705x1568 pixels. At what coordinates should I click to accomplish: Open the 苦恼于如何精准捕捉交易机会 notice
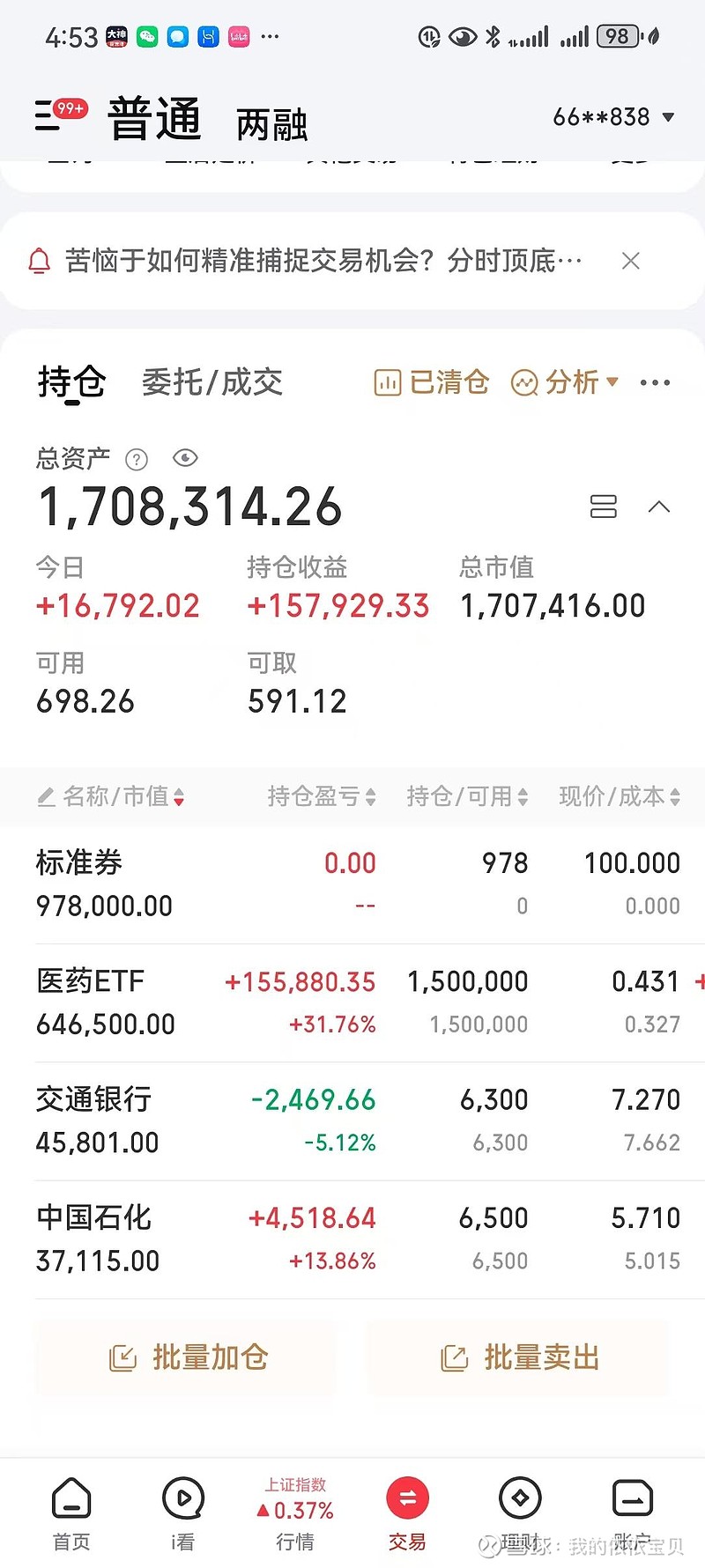[x=323, y=261]
